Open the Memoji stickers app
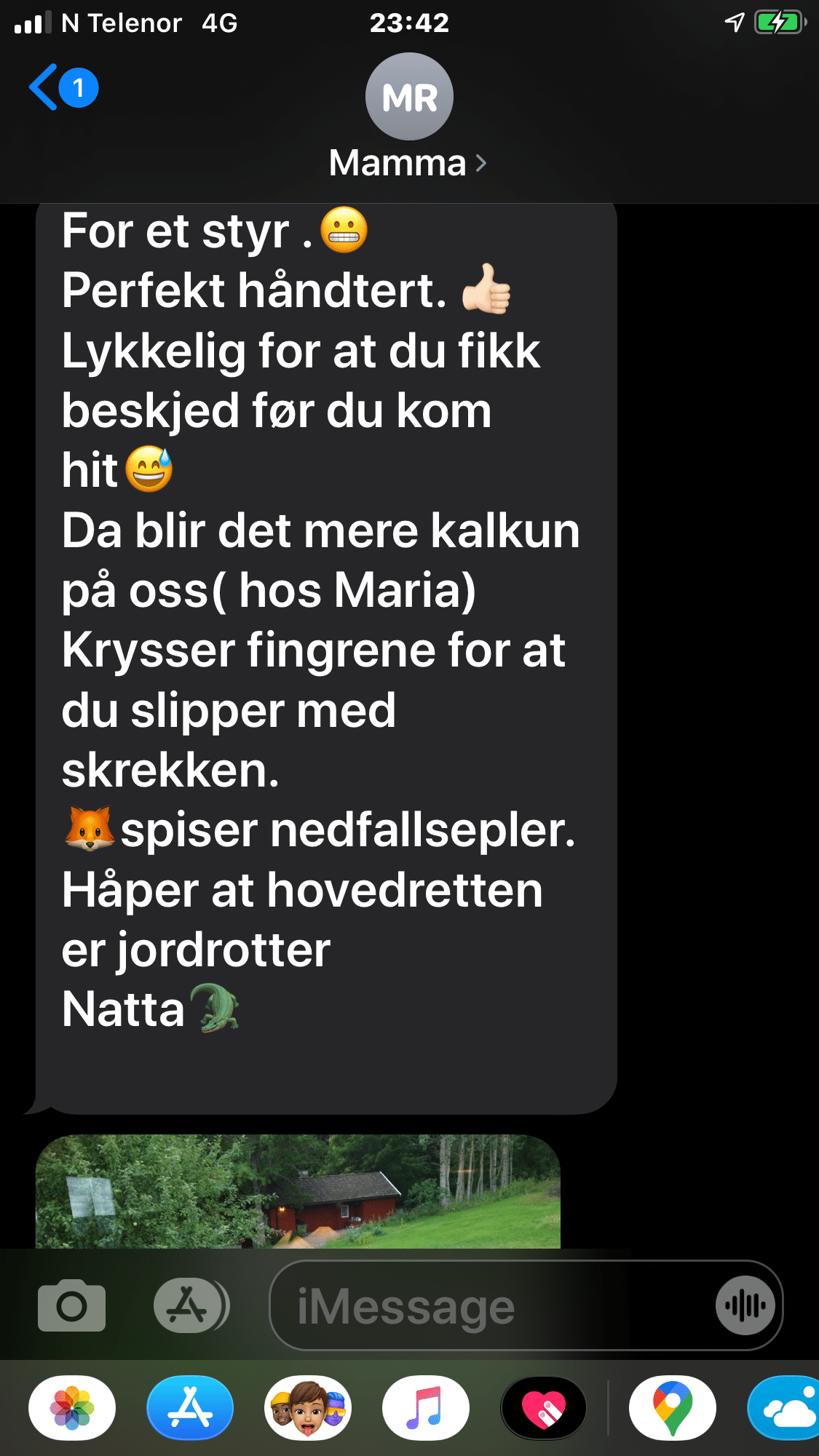Image resolution: width=819 pixels, height=1456 pixels. tap(308, 1408)
